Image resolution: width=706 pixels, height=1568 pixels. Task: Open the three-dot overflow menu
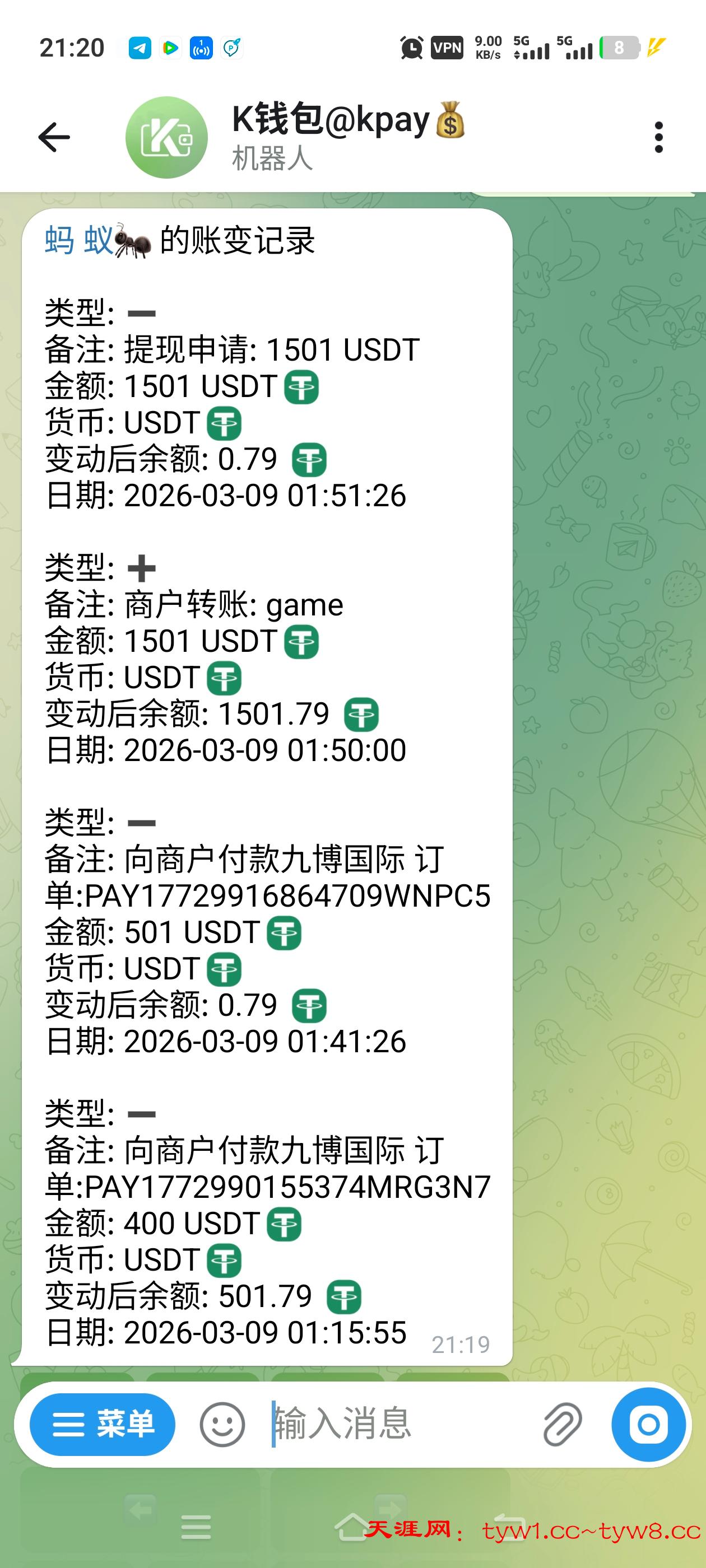(658, 137)
